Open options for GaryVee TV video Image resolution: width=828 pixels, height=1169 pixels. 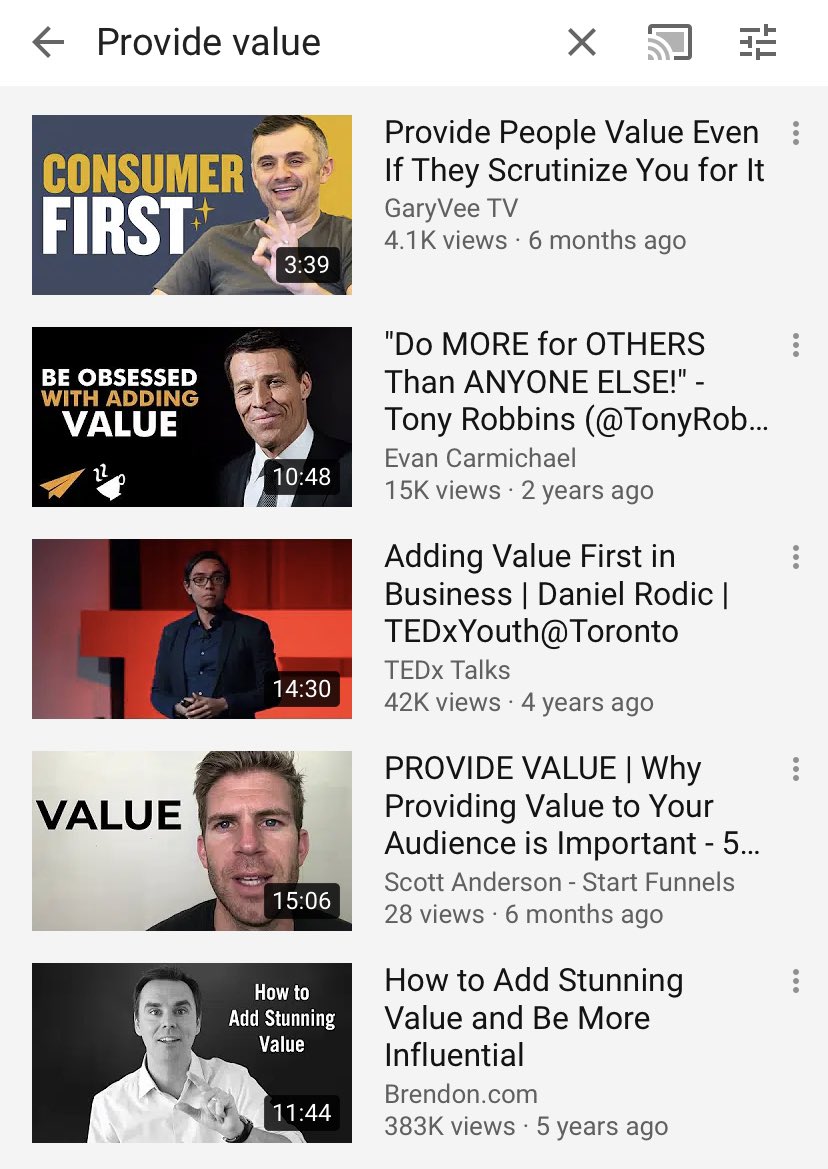(795, 133)
